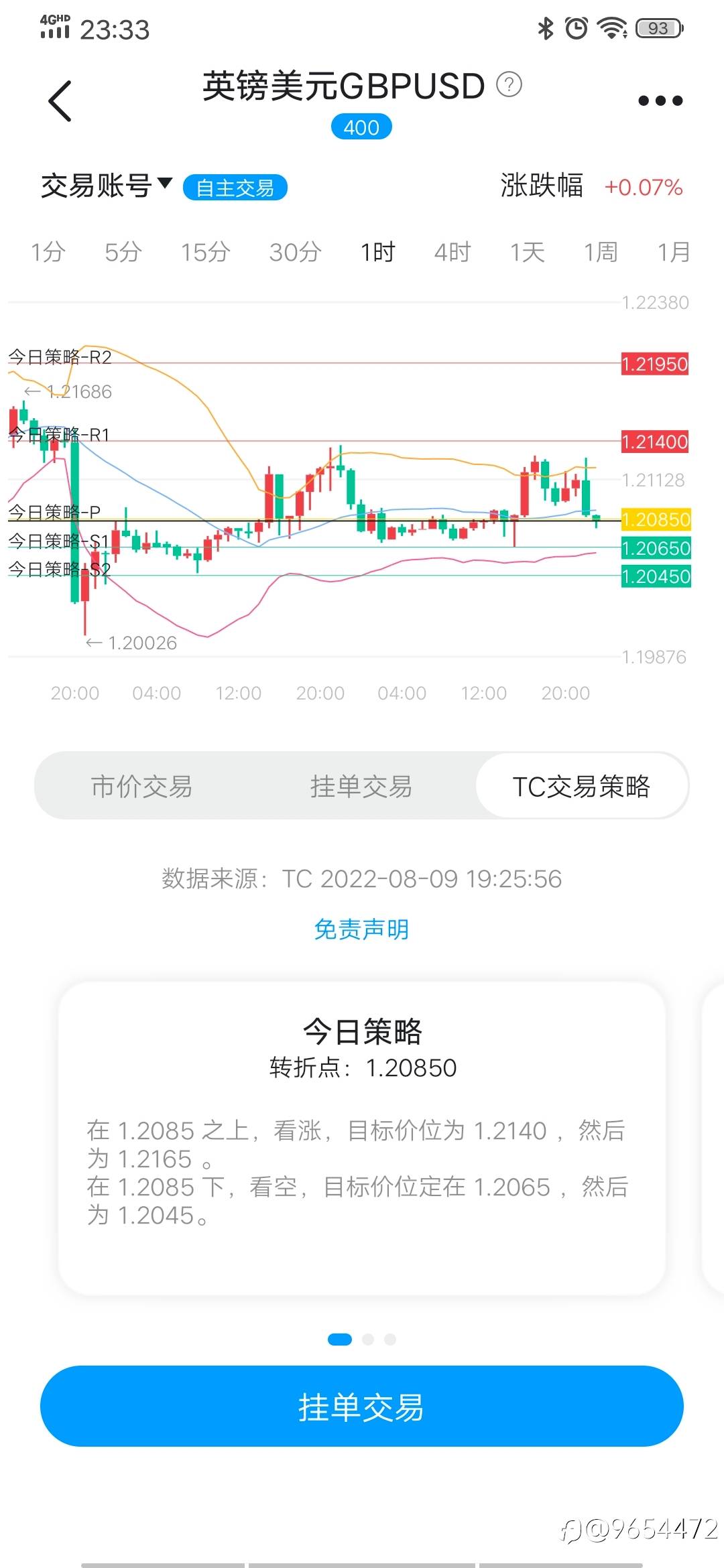Screen dimensions: 724x1568
Task: Tap the blue 挂单交易 button at bottom
Action: point(361,1407)
